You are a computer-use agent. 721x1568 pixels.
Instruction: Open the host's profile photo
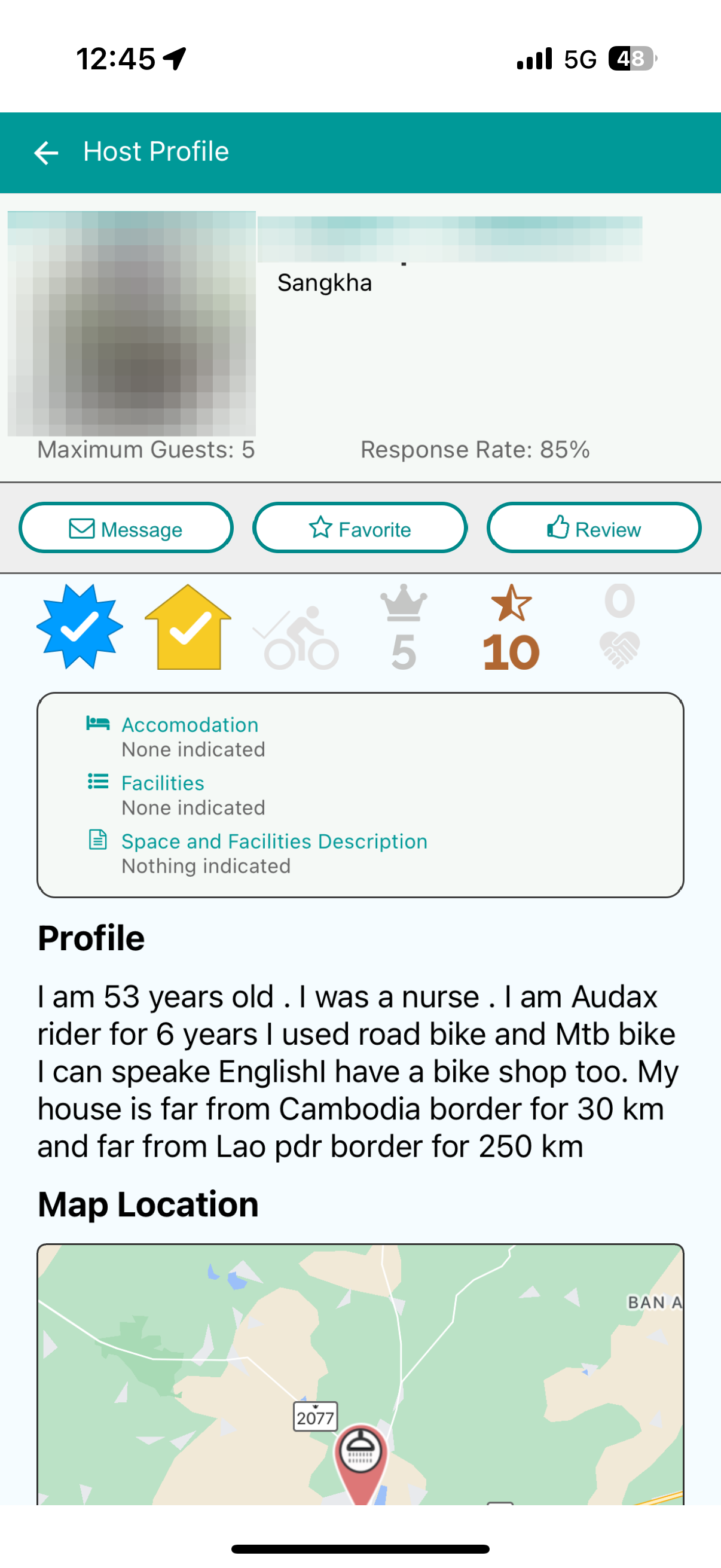pos(132,323)
